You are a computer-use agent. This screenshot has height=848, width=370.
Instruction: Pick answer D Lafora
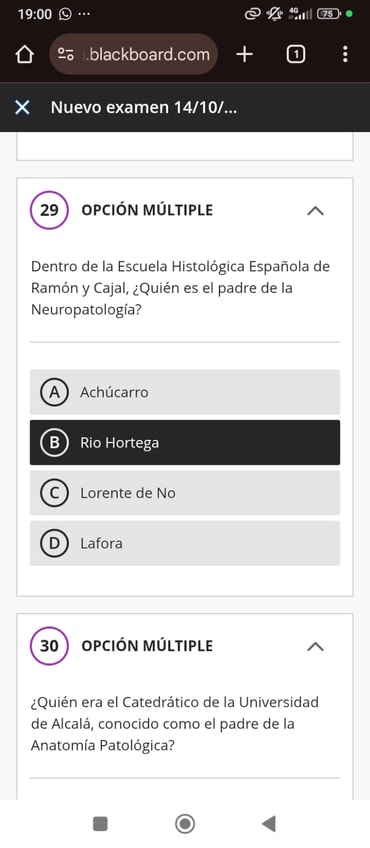coord(185,543)
